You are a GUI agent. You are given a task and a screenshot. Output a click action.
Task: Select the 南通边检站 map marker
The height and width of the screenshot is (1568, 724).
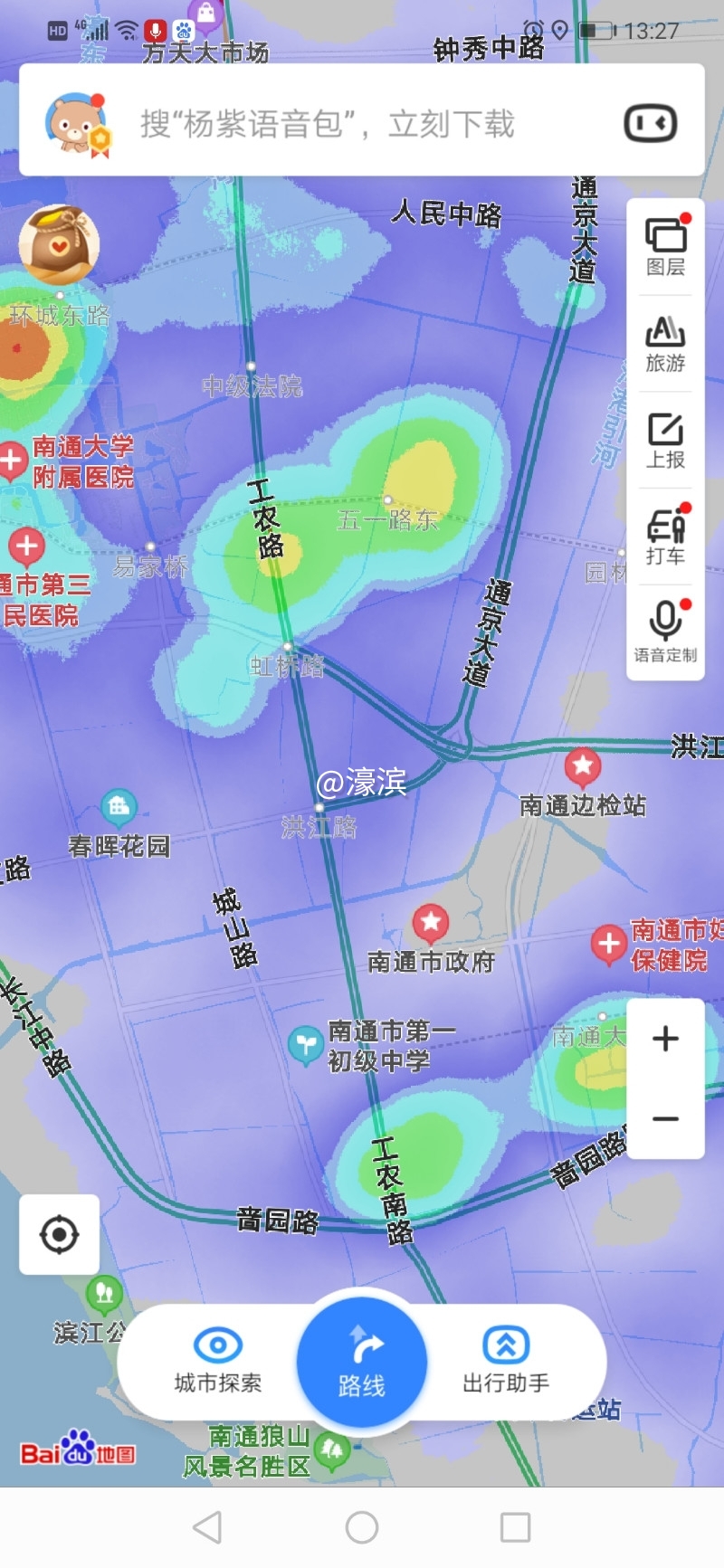click(x=583, y=767)
